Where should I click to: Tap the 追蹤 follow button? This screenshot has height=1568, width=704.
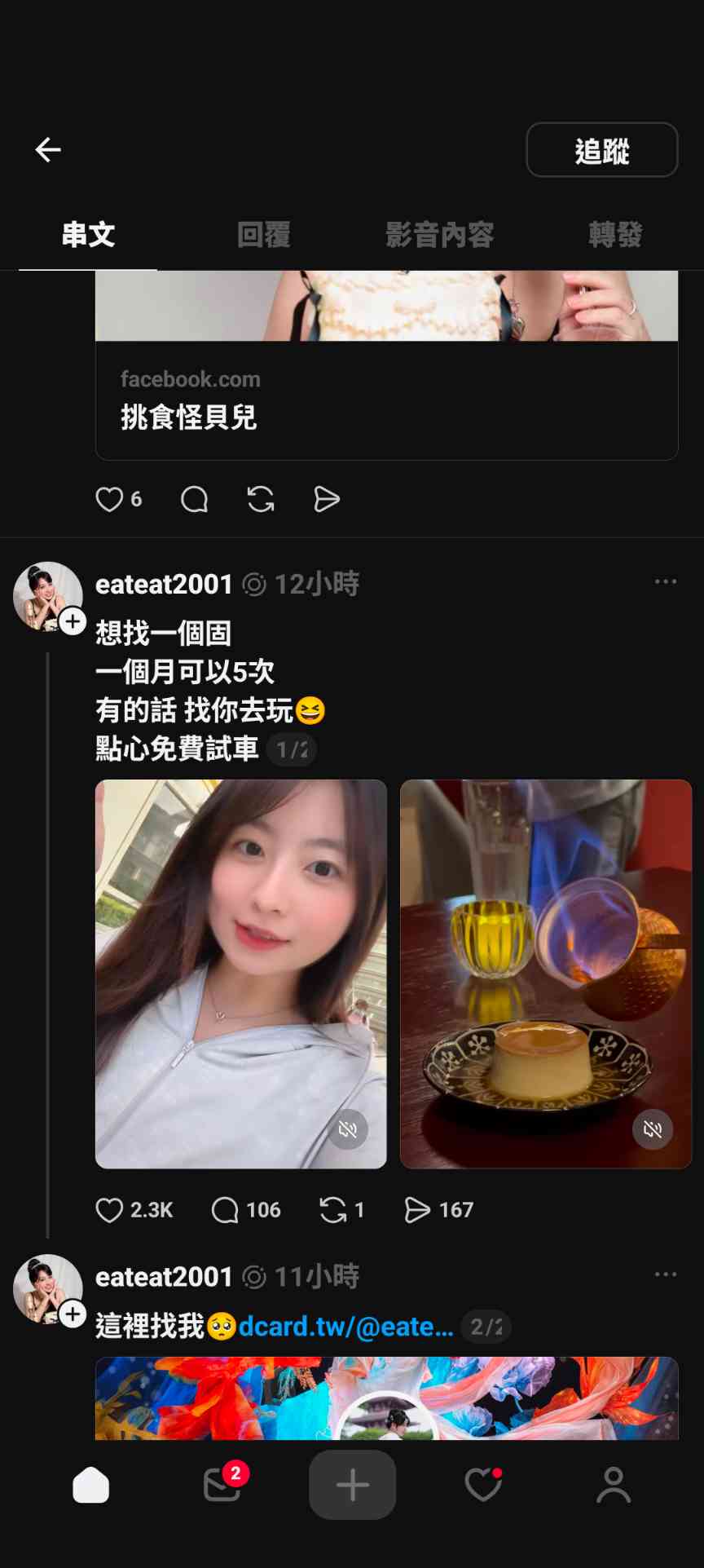601,150
